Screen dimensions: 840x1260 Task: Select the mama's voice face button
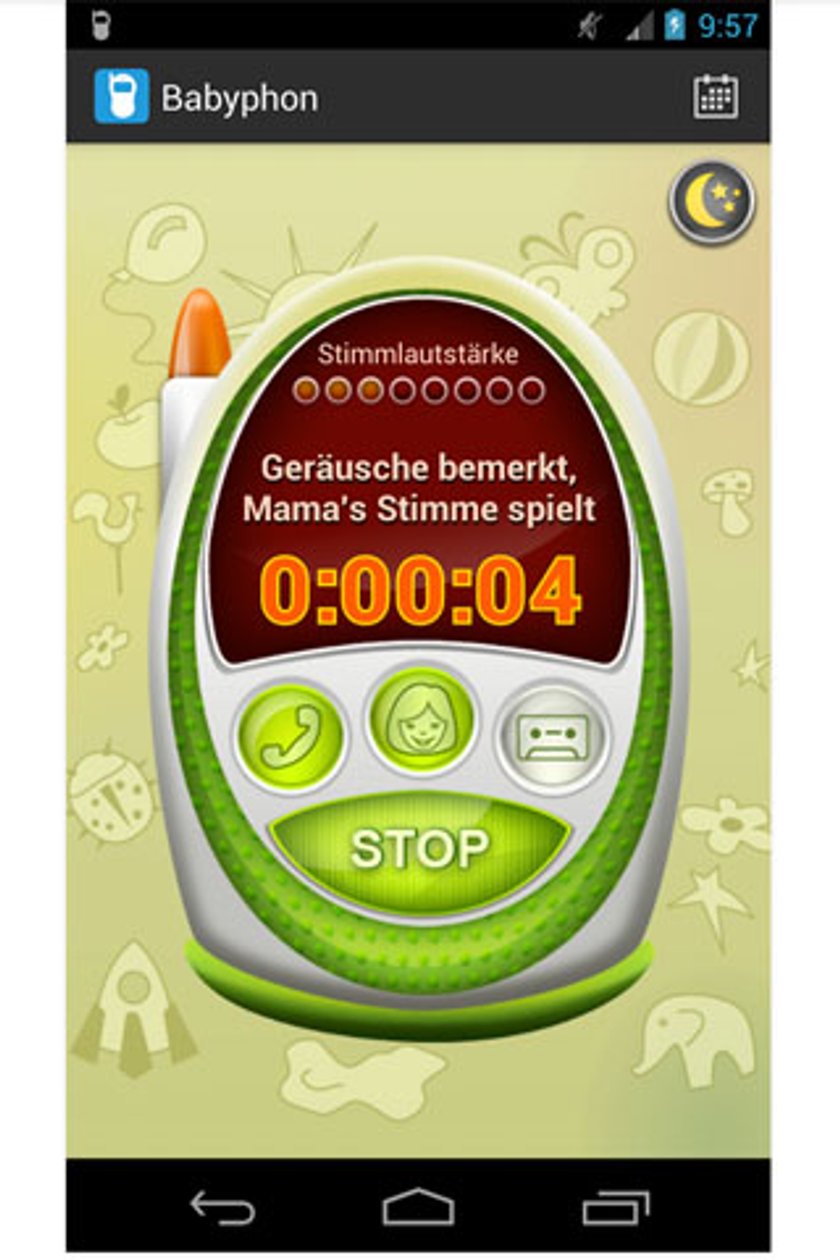coord(421,719)
